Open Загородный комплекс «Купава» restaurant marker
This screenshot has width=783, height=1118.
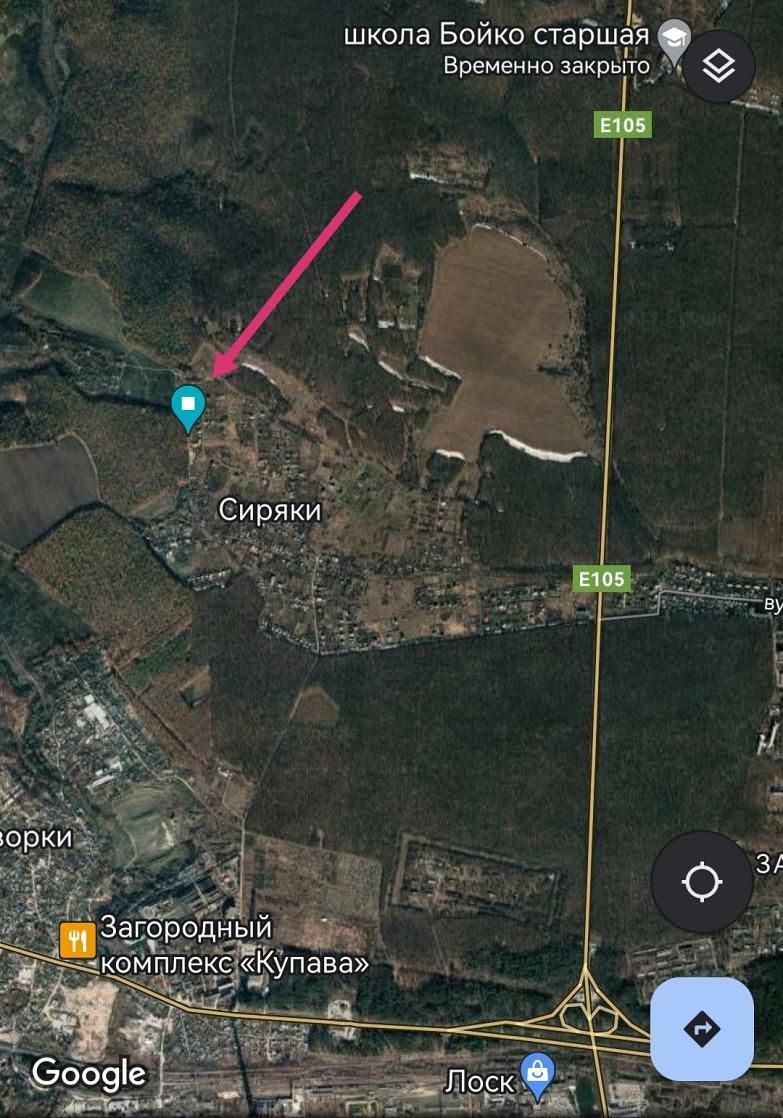point(78,940)
